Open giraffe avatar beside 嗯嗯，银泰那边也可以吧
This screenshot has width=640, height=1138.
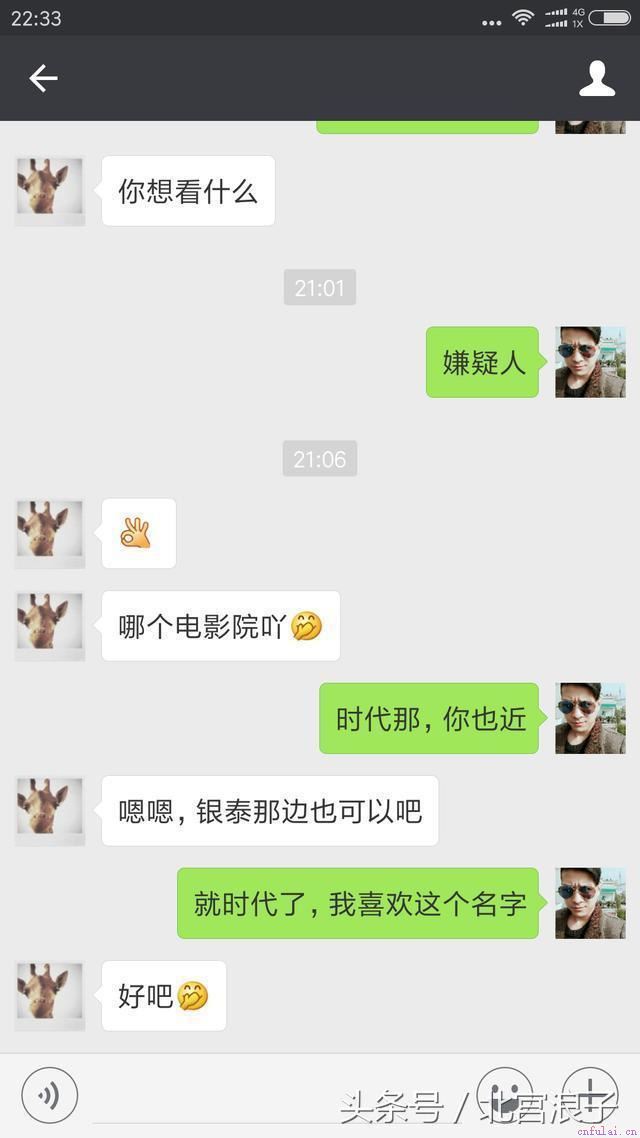50,811
